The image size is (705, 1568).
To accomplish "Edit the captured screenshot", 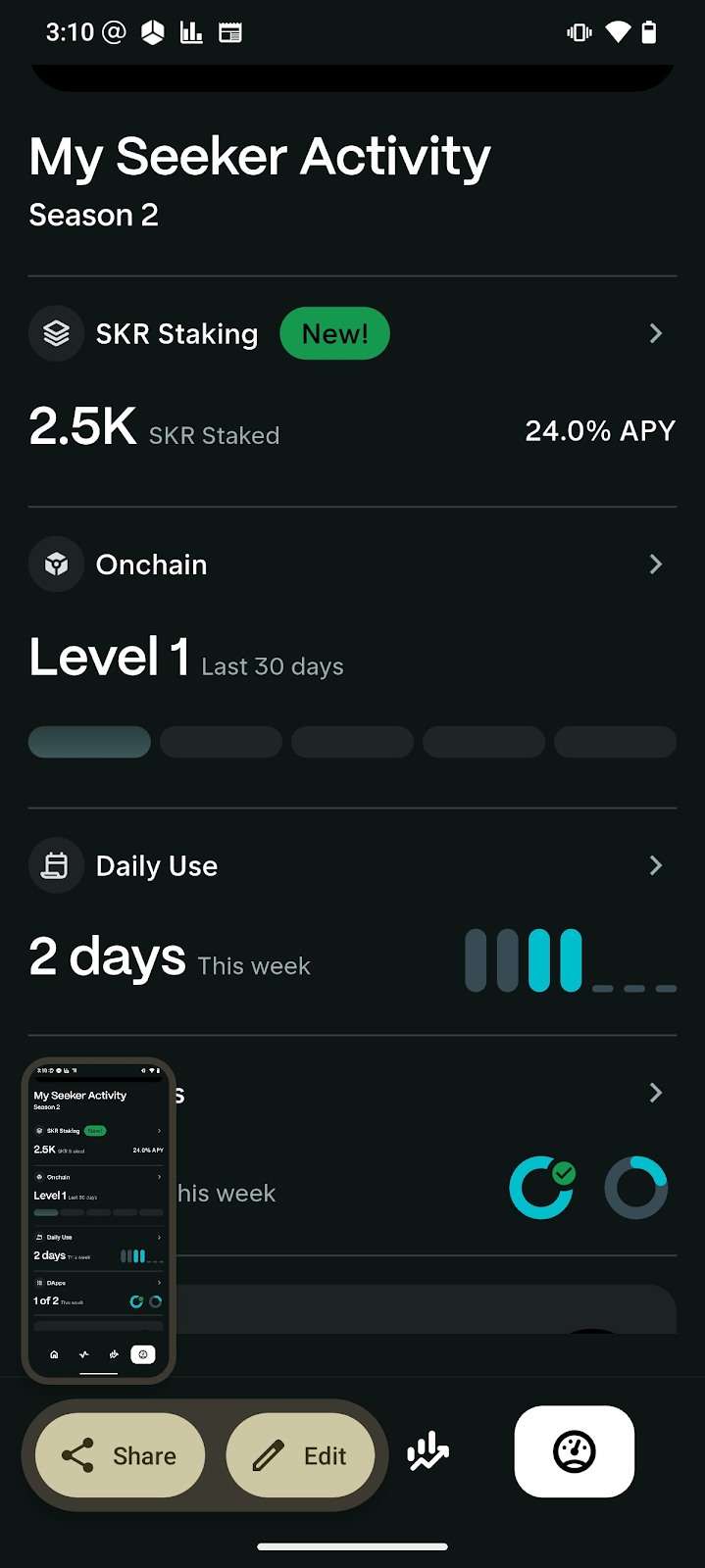I will (x=301, y=1455).
